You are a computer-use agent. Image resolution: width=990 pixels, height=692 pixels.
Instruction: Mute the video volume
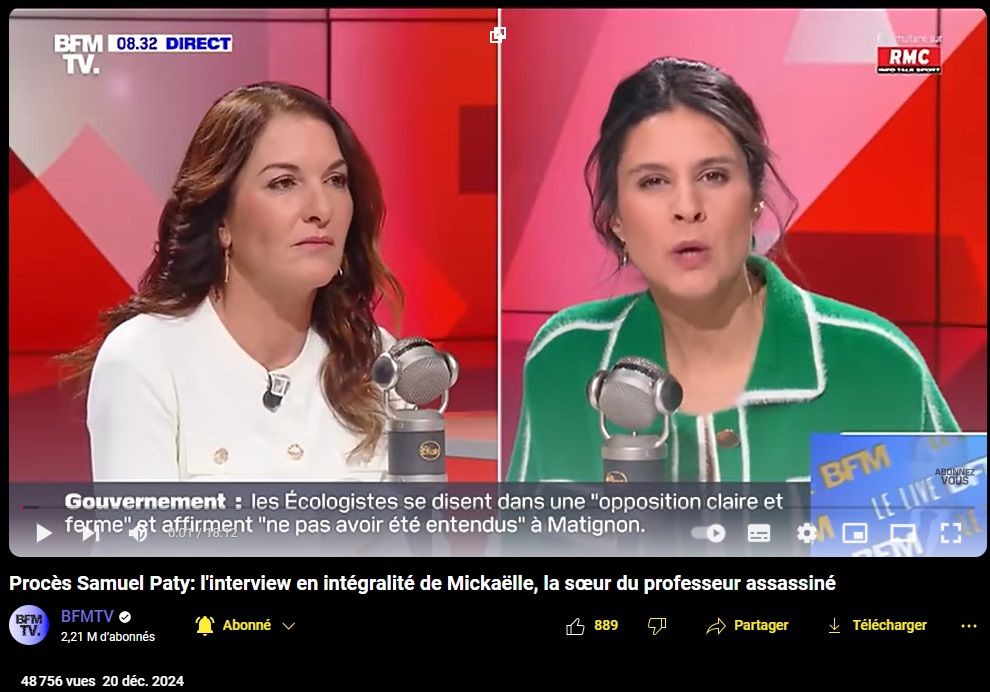(138, 533)
